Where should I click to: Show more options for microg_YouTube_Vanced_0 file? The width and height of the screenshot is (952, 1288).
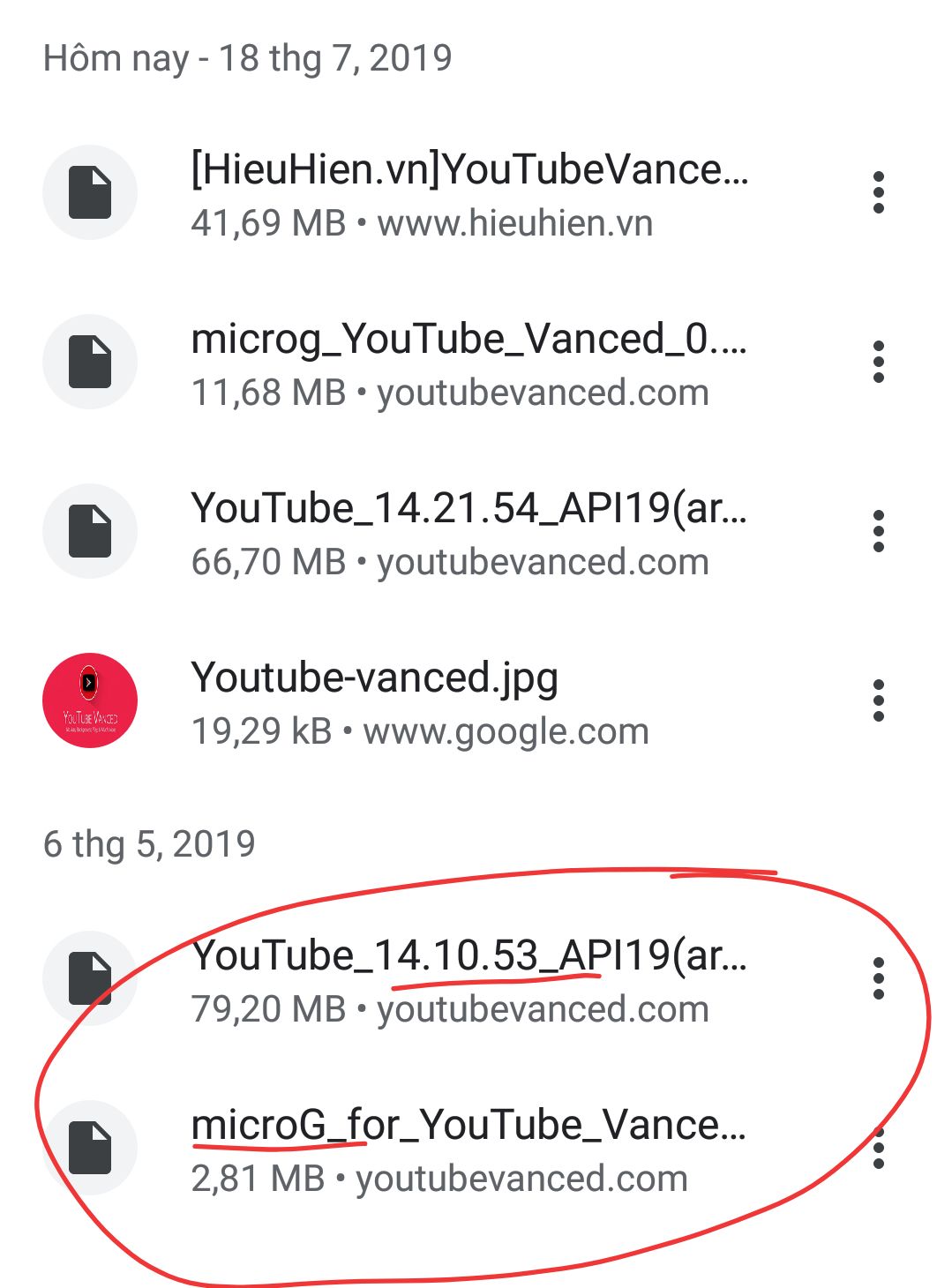878,362
